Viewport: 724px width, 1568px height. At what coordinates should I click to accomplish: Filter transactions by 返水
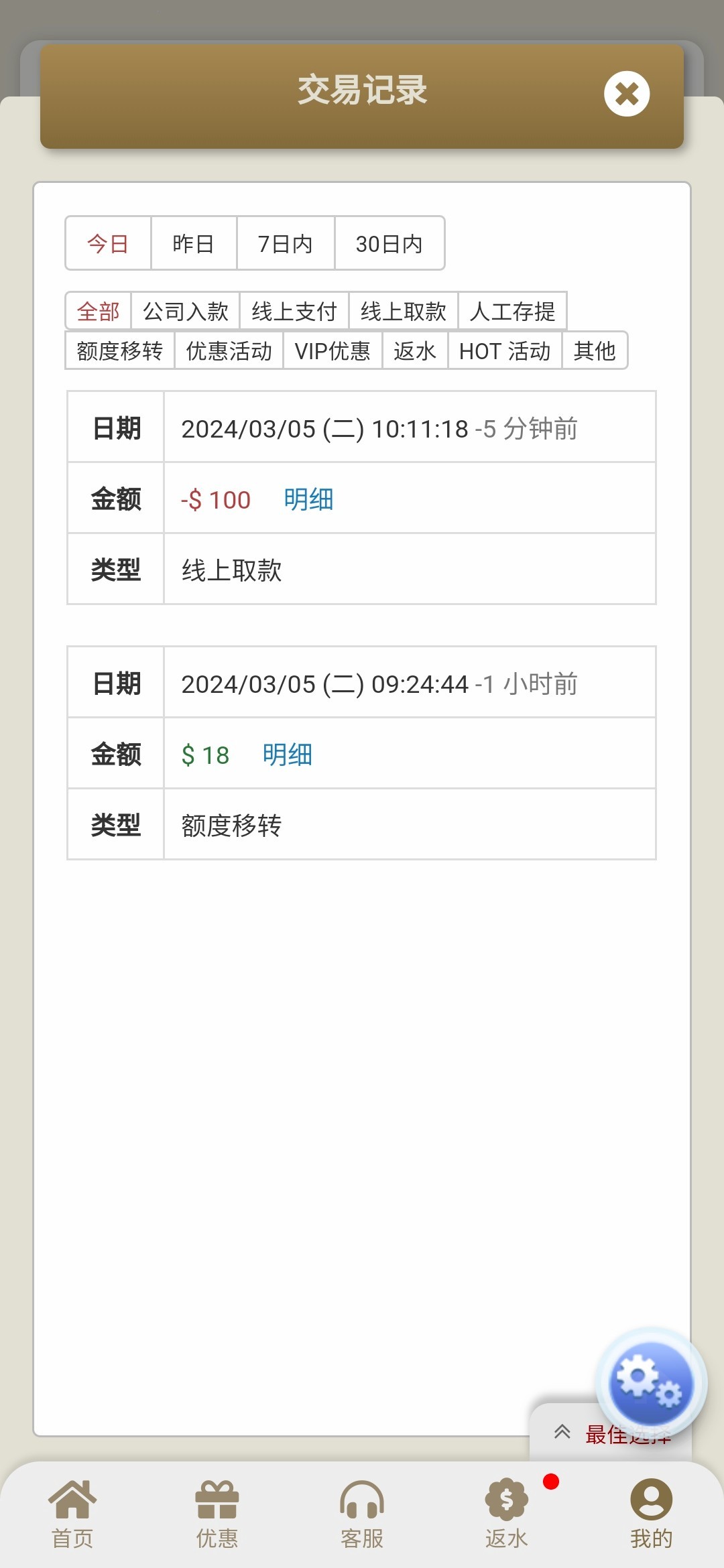[415, 350]
